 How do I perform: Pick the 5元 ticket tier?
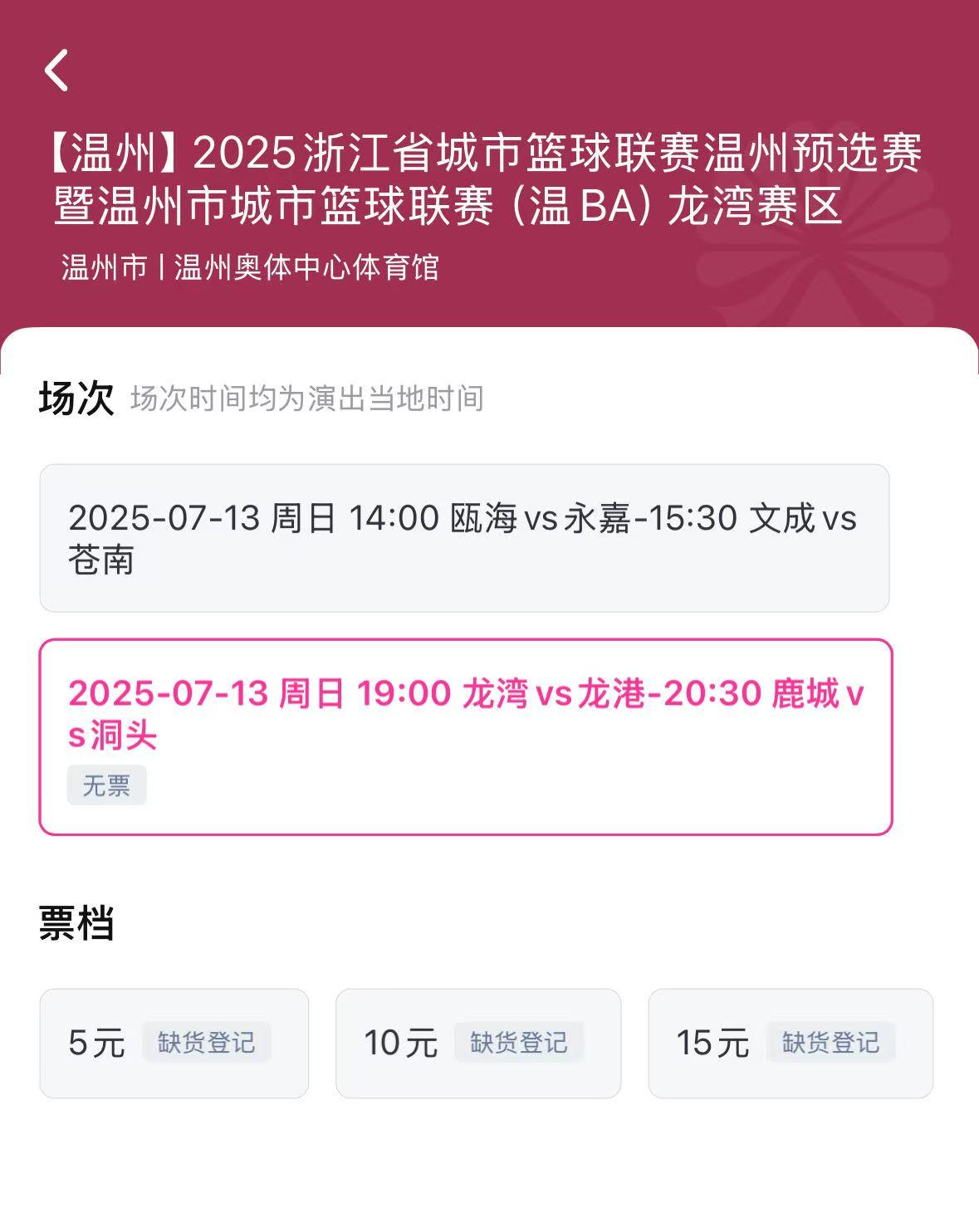pos(174,1043)
